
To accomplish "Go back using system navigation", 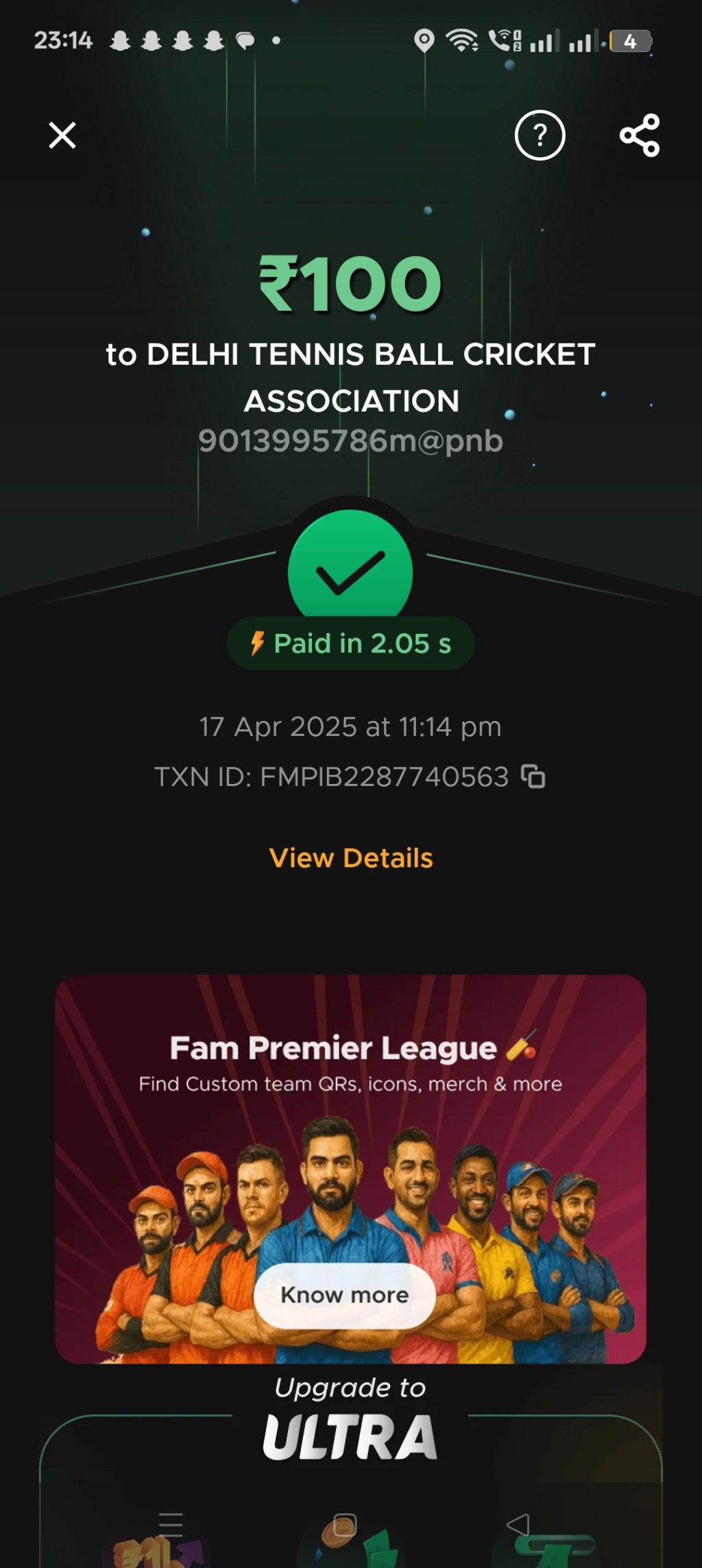I will (518, 1525).
